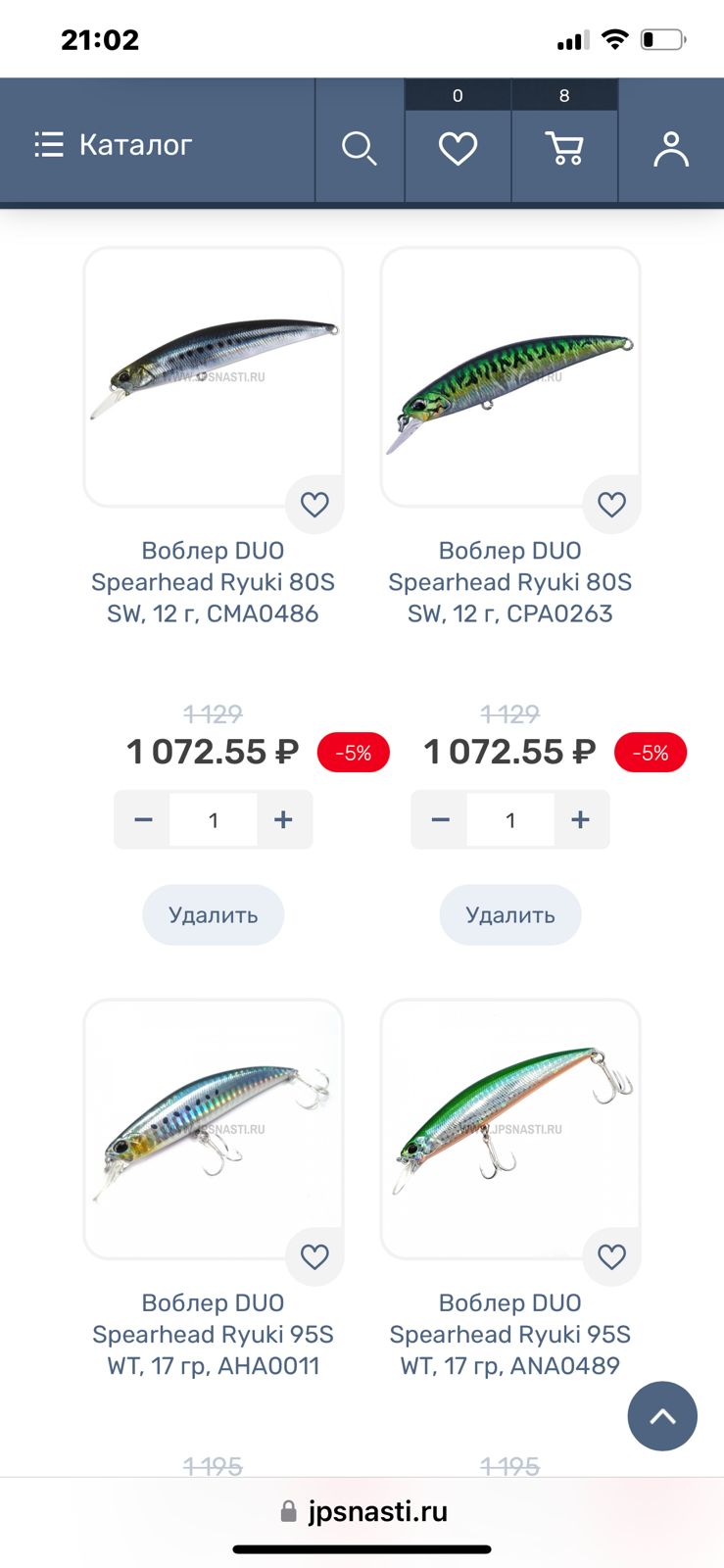Decrease quantity of Ryuki 80S CMA0486

[x=143, y=820]
